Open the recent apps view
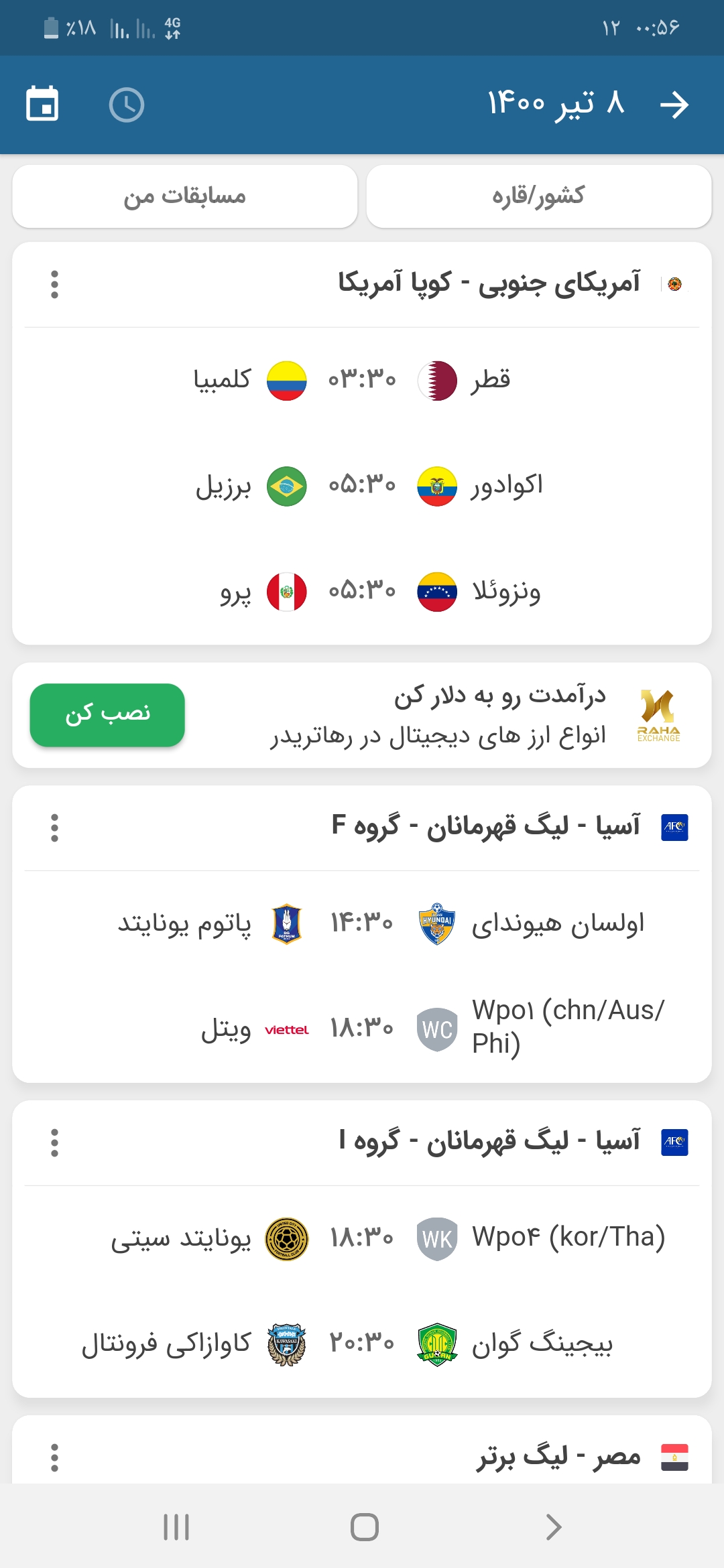 (176, 1527)
